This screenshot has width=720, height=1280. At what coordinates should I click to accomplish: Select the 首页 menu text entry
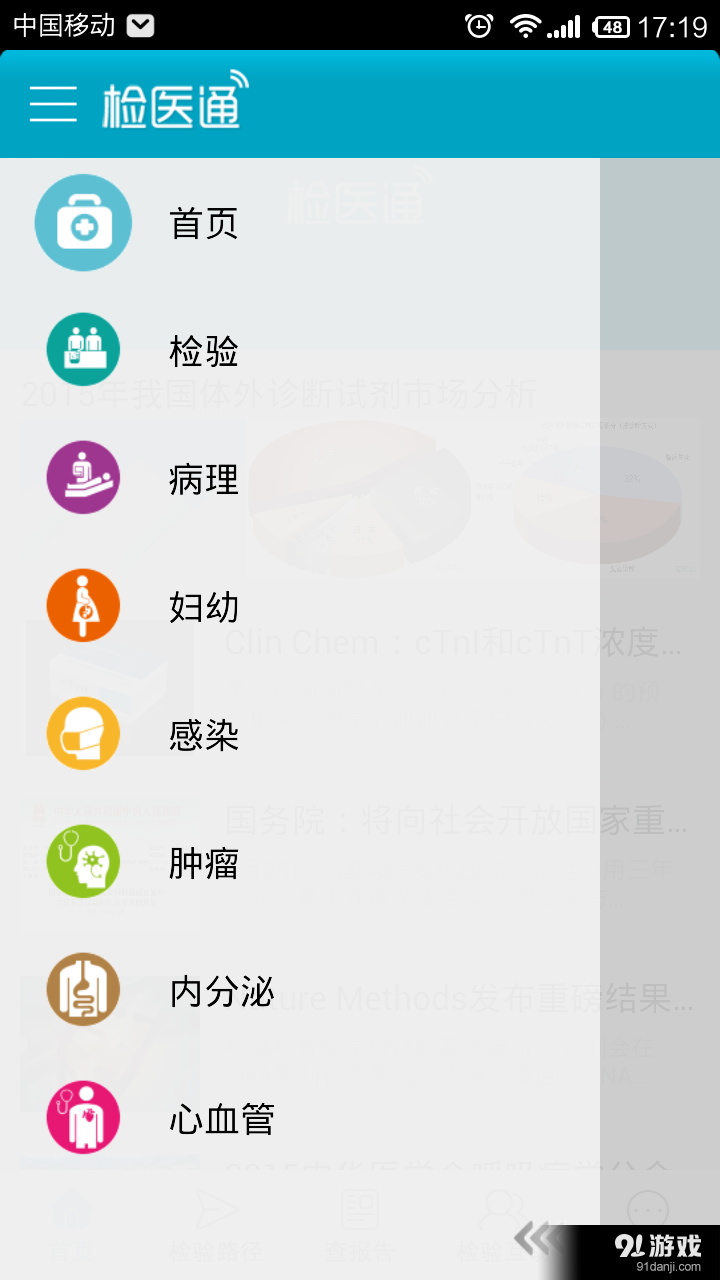(x=203, y=224)
